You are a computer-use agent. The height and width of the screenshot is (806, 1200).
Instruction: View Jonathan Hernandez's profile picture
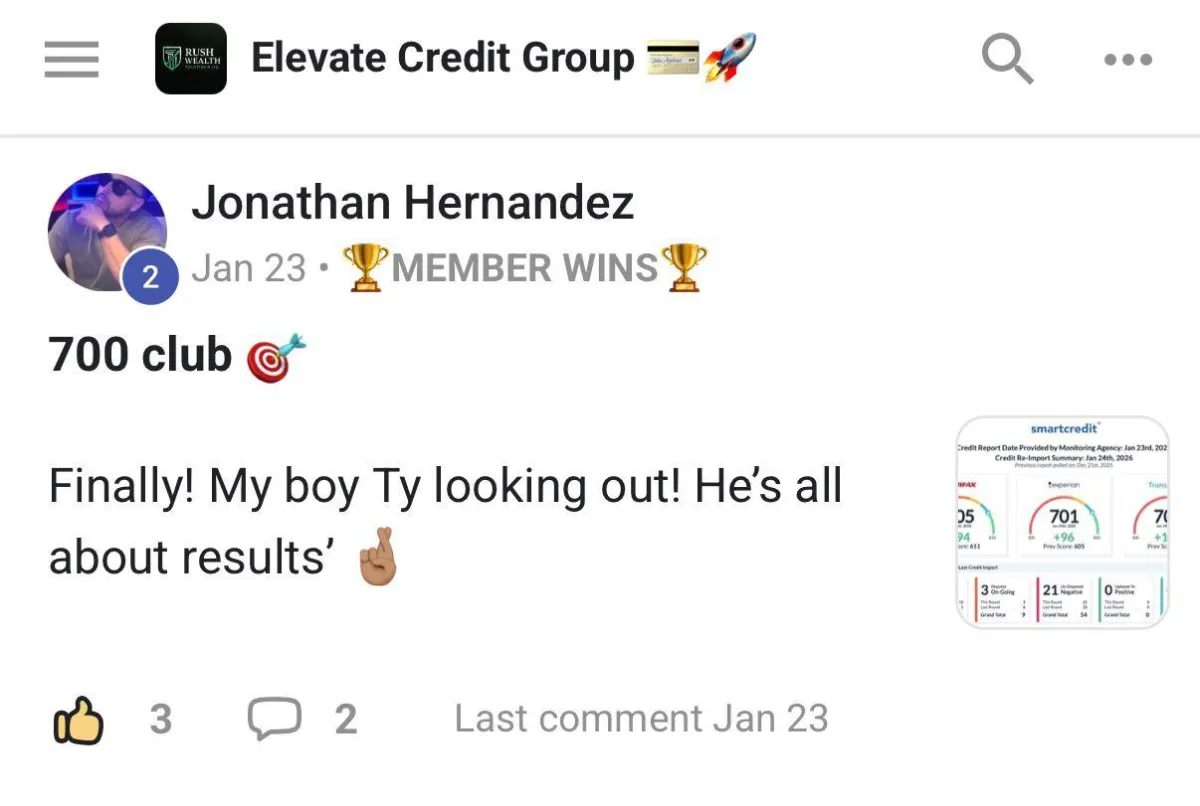click(107, 233)
